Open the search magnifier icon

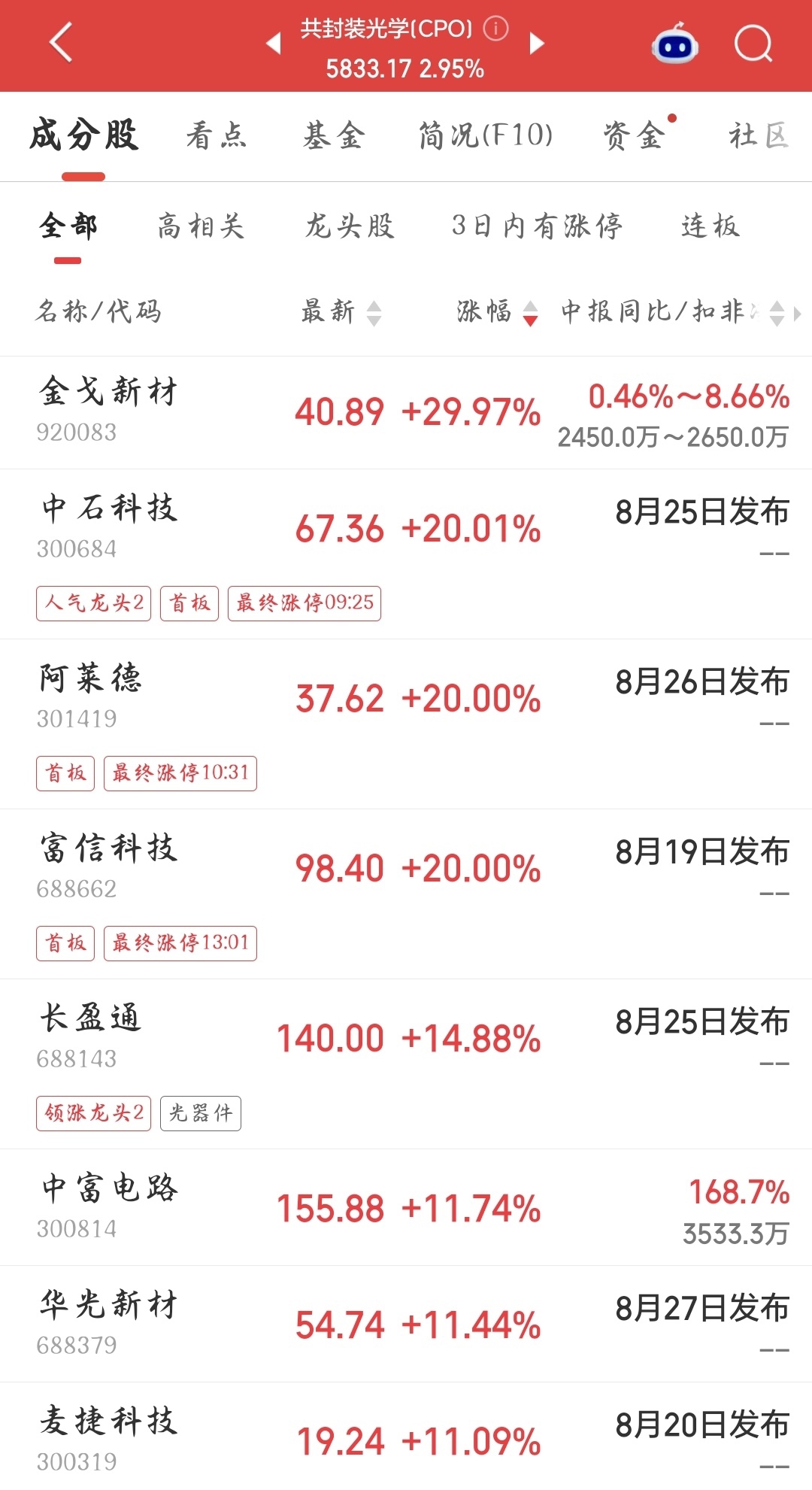click(x=753, y=44)
